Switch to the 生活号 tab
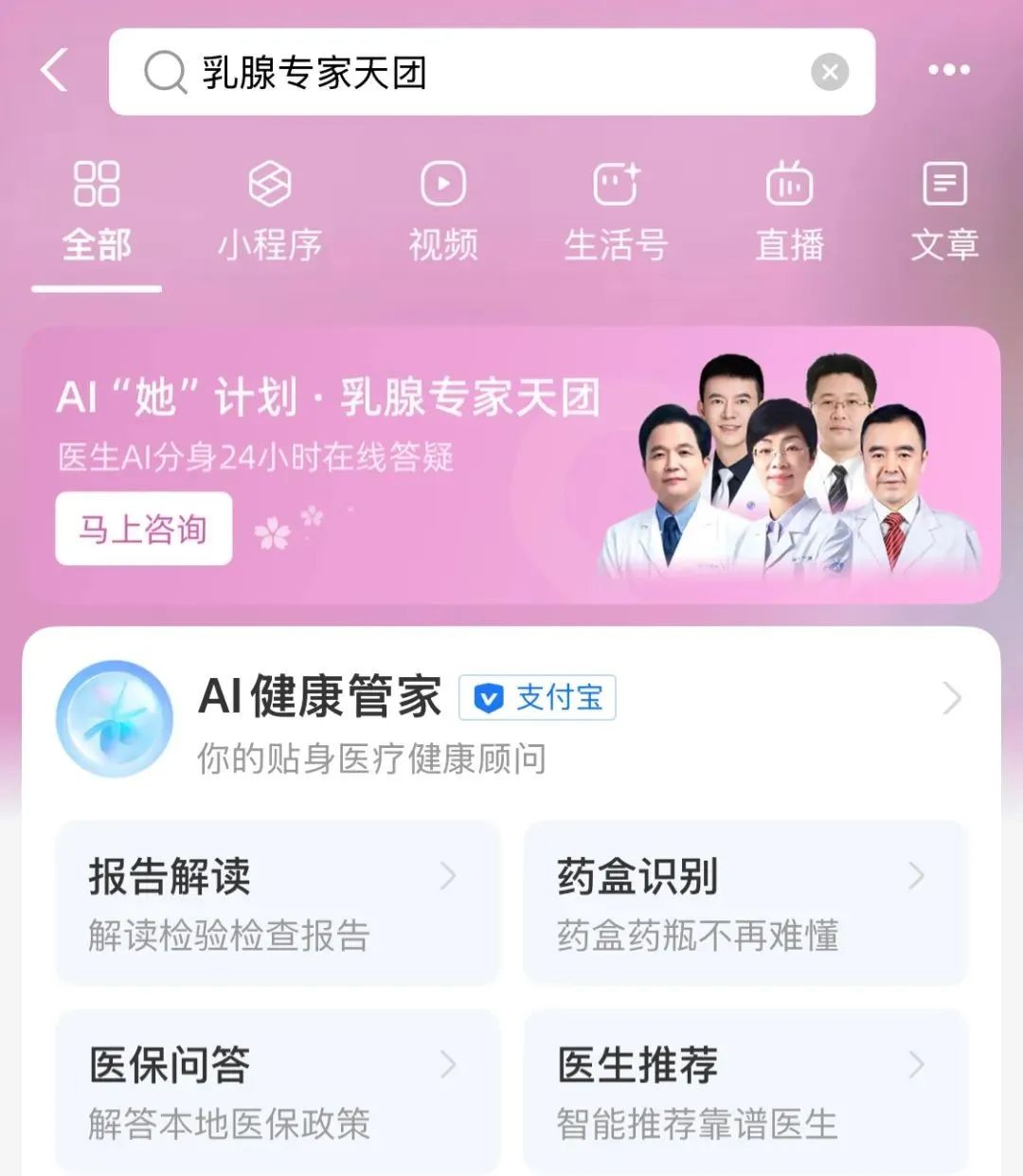The width and height of the screenshot is (1023, 1176). 616,212
